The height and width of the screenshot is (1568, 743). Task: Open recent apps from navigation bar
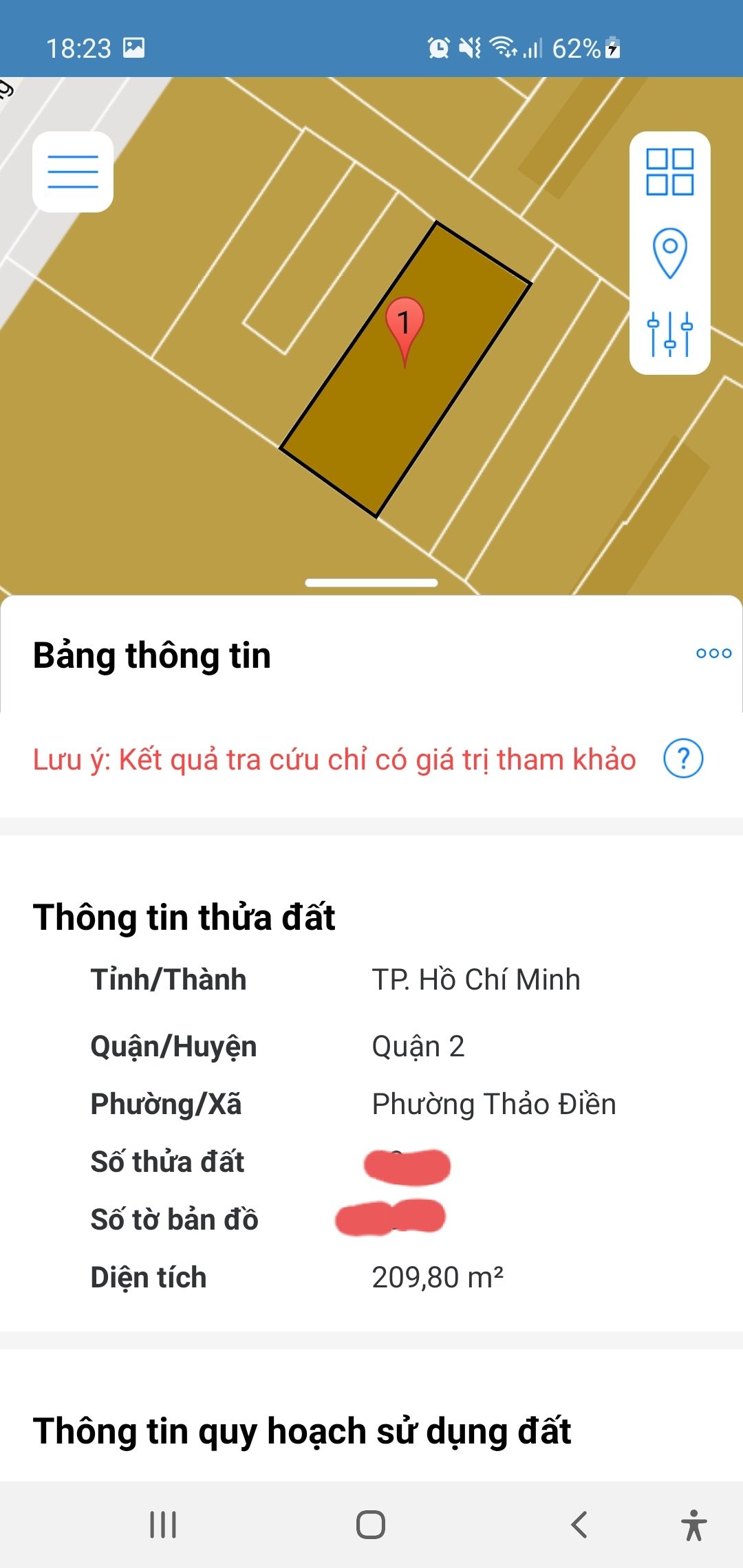pos(163,1525)
